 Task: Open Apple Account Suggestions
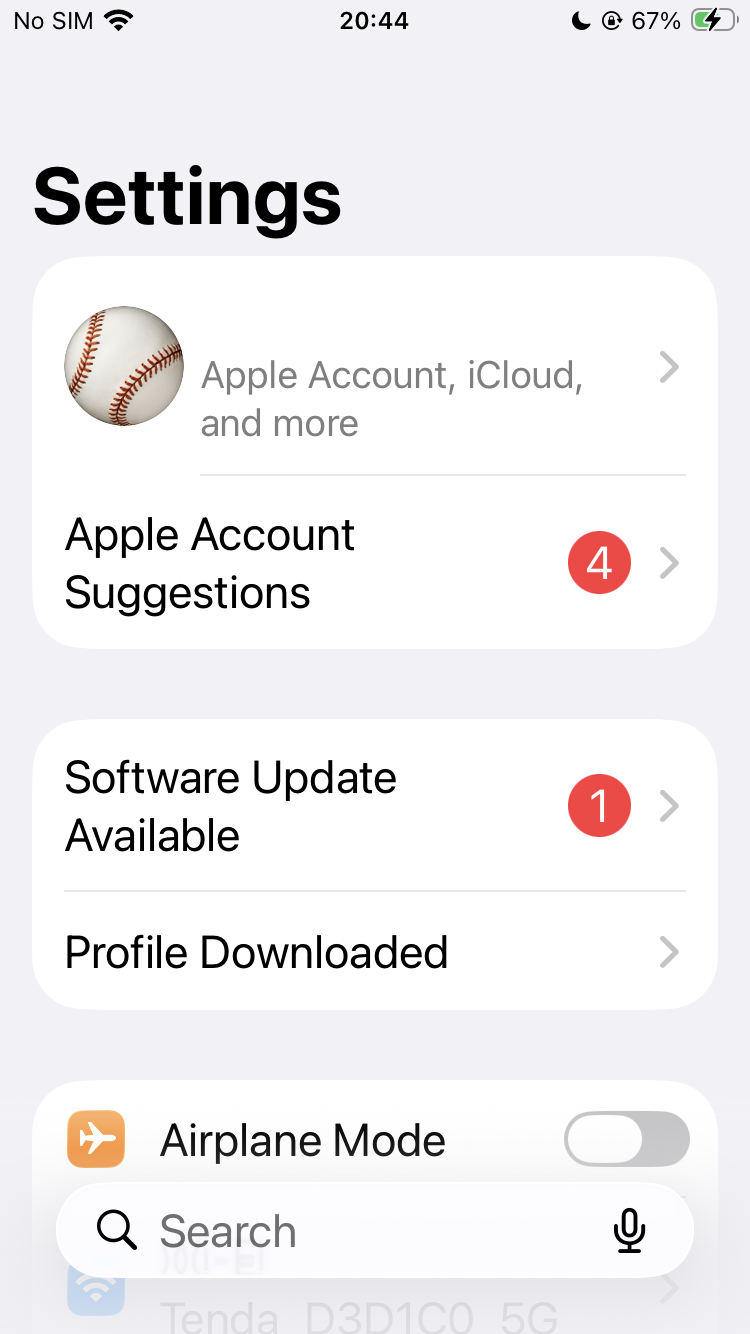(375, 563)
